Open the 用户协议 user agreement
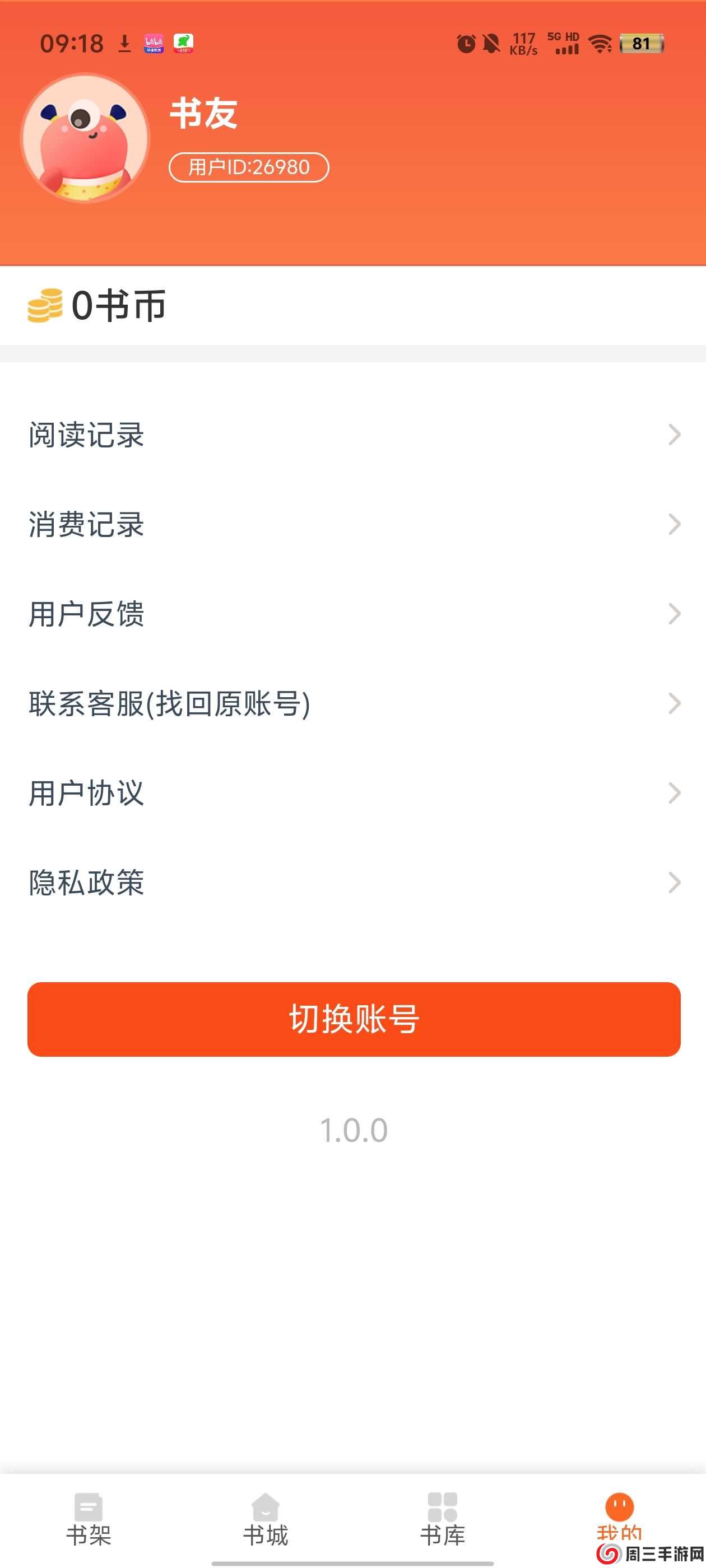 coord(354,793)
